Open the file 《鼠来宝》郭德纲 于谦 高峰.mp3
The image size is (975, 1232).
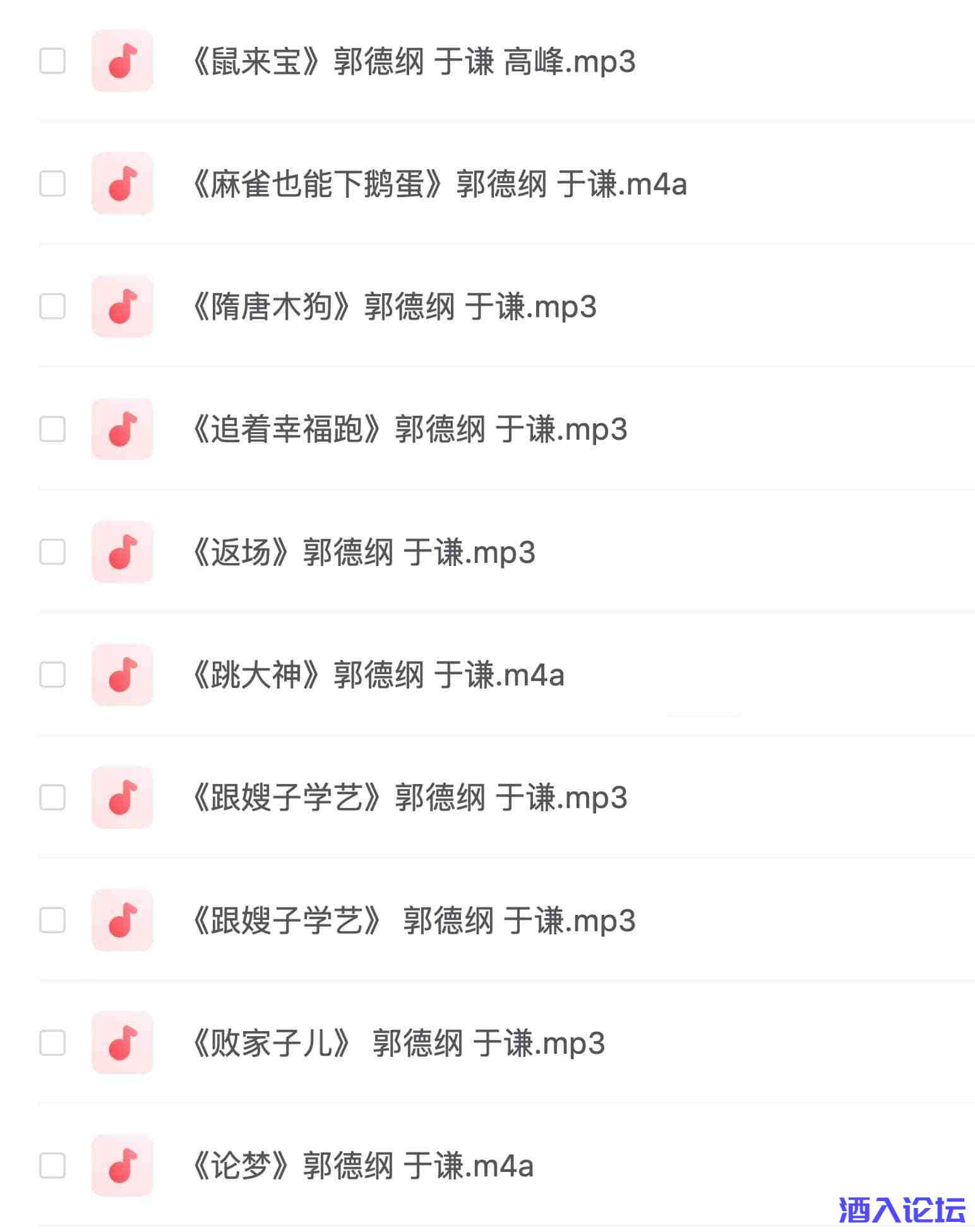point(413,62)
